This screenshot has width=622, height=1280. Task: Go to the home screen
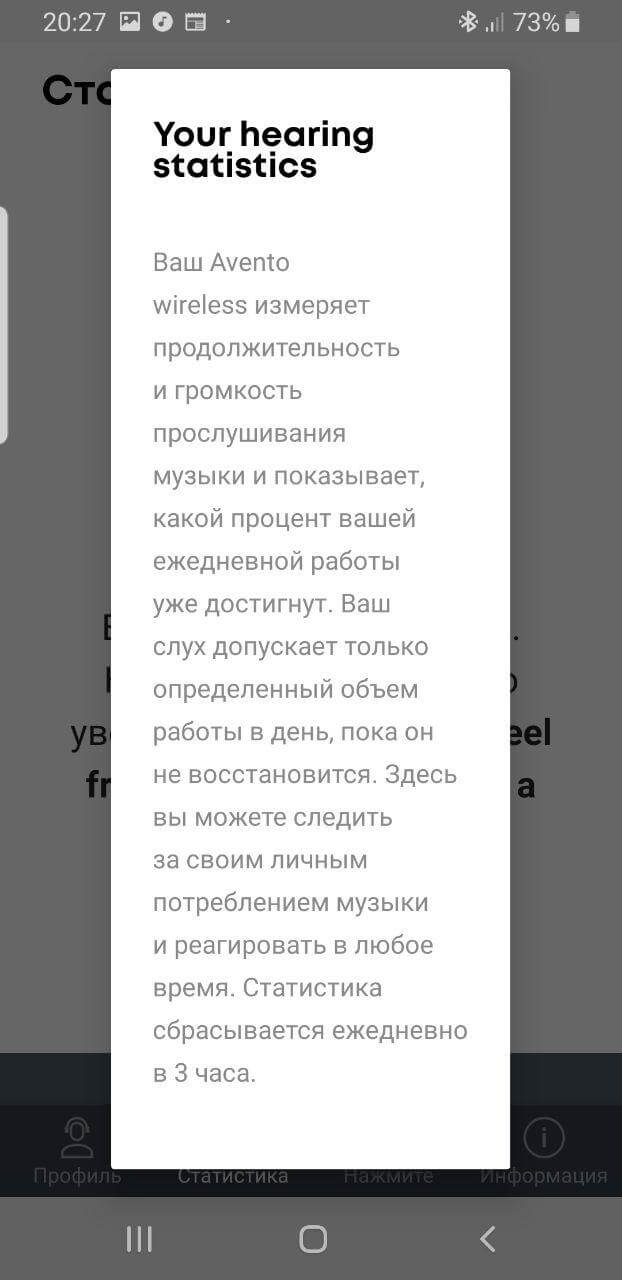coord(313,1239)
